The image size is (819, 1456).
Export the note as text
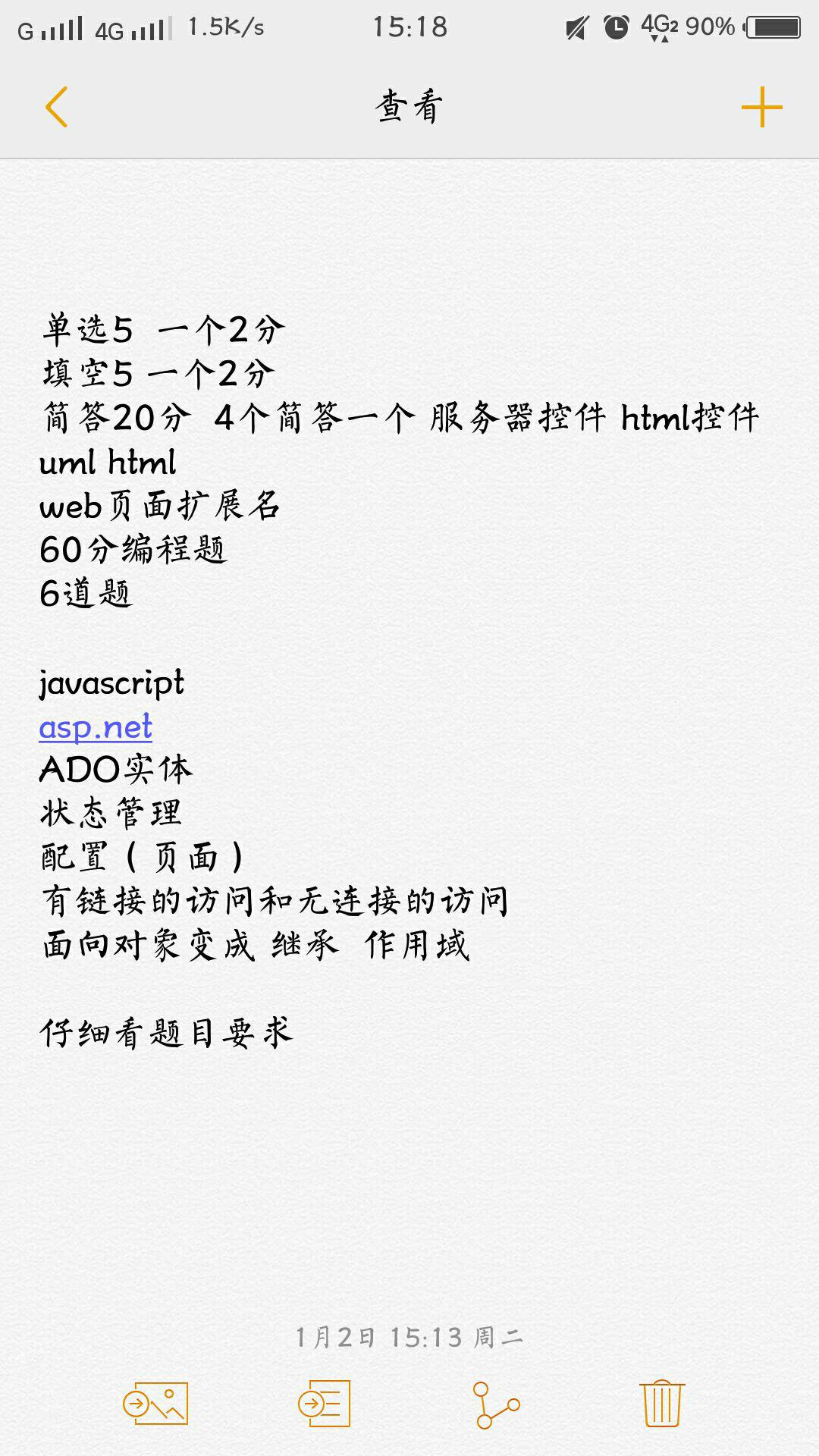tap(325, 1404)
